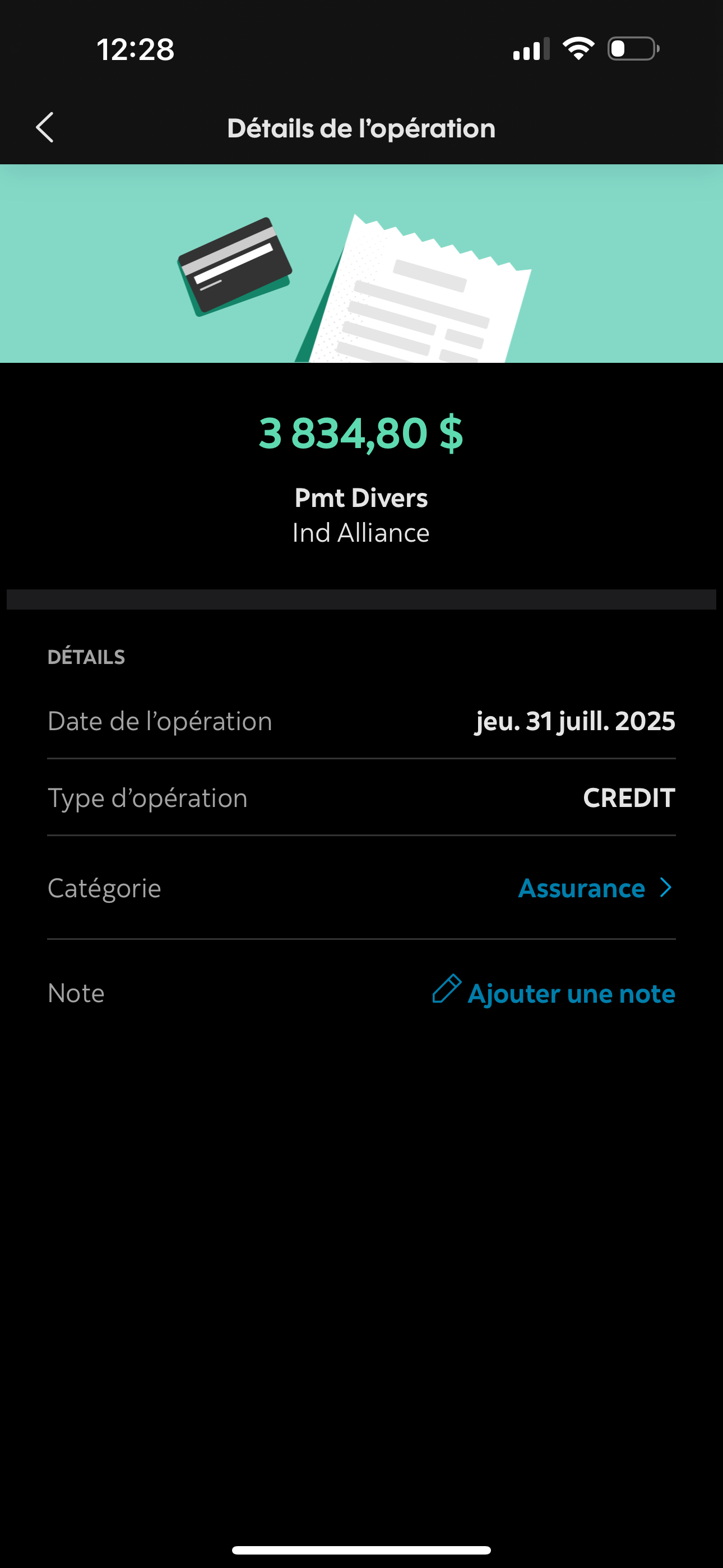Tap the amount 3 834,80 $
Image resolution: width=723 pixels, height=1568 pixels.
(x=361, y=433)
